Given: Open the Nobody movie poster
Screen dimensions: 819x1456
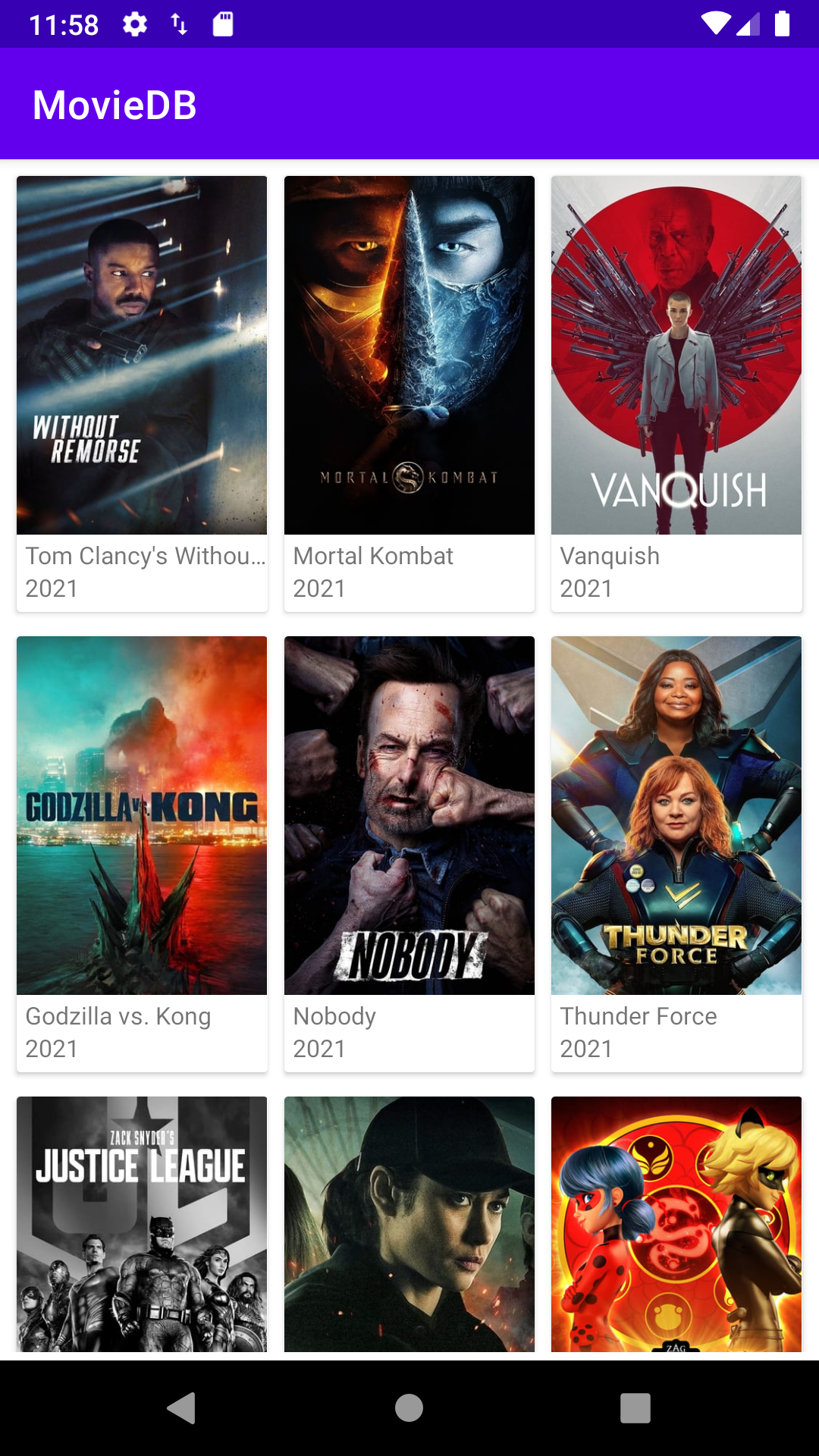Looking at the screenshot, I should click(409, 814).
